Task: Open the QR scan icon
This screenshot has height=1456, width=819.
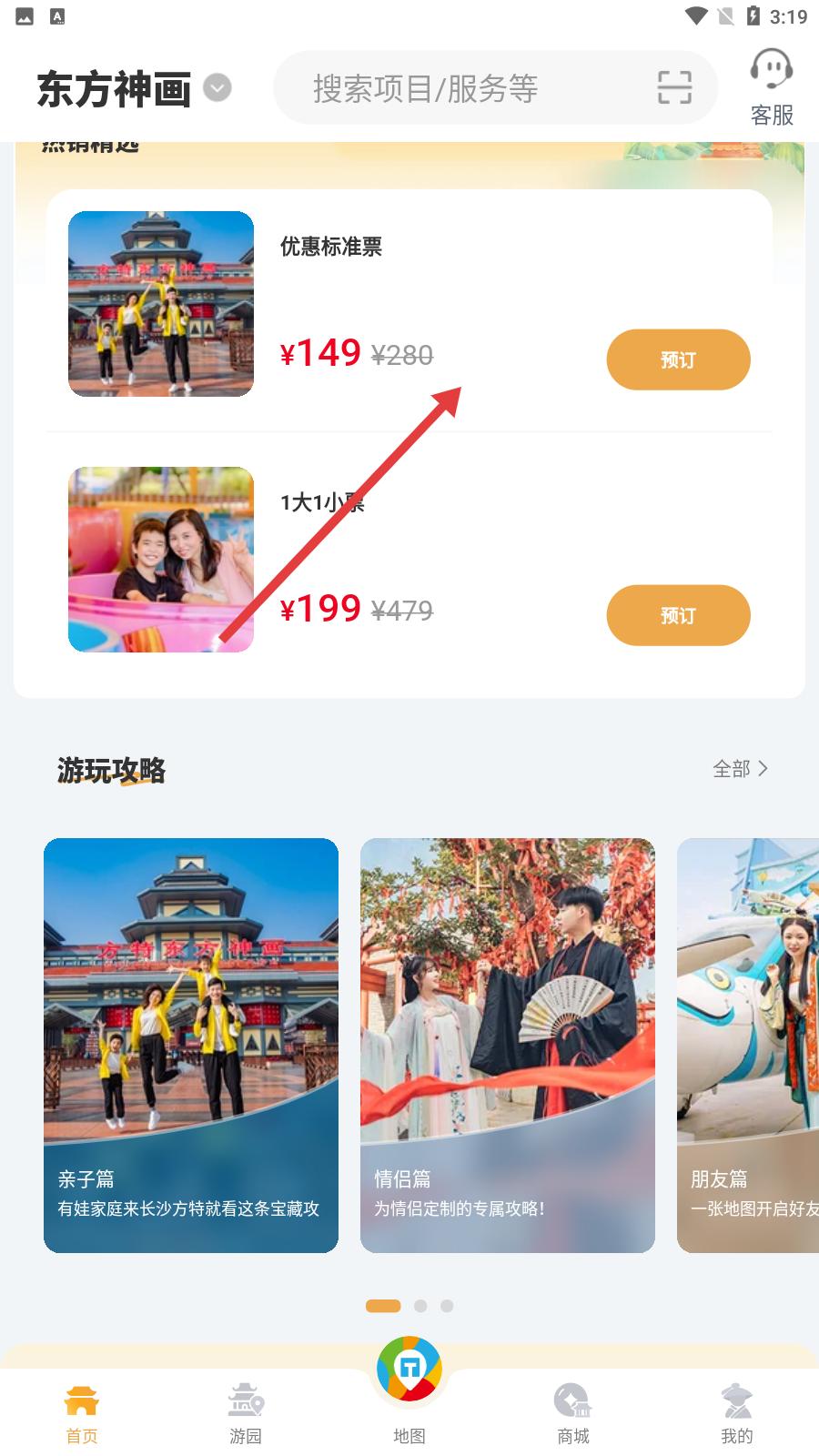Action: (674, 88)
